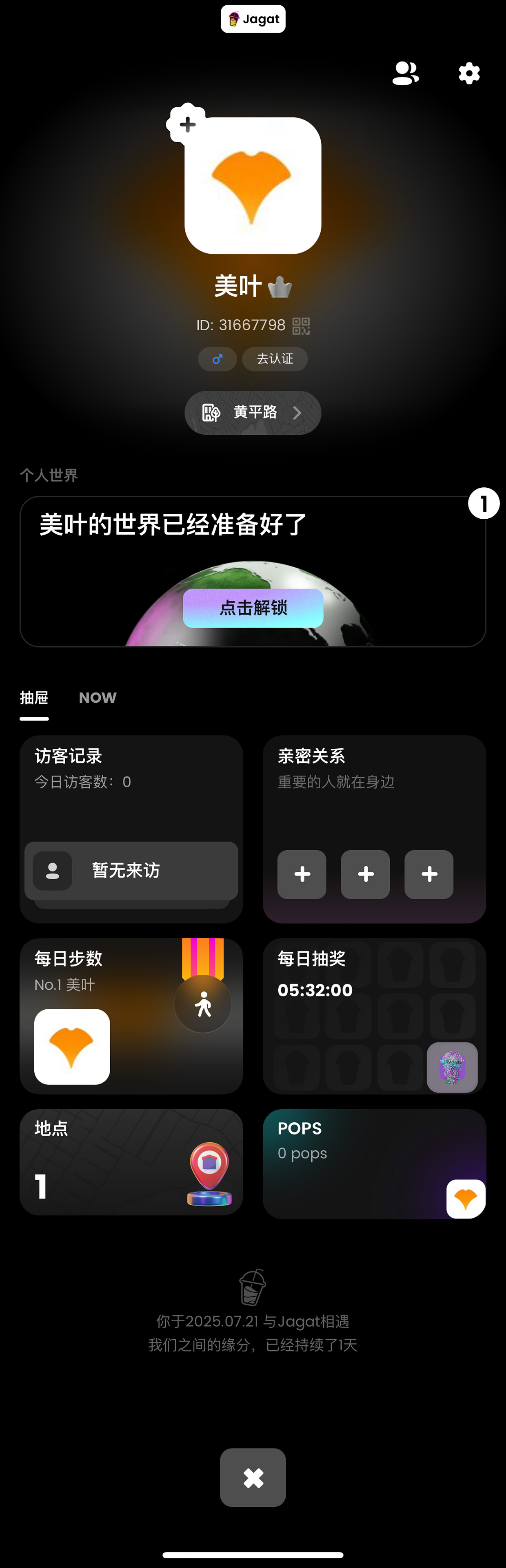Open the 访客记录 visitor card
The height and width of the screenshot is (1568, 506).
tap(131, 791)
